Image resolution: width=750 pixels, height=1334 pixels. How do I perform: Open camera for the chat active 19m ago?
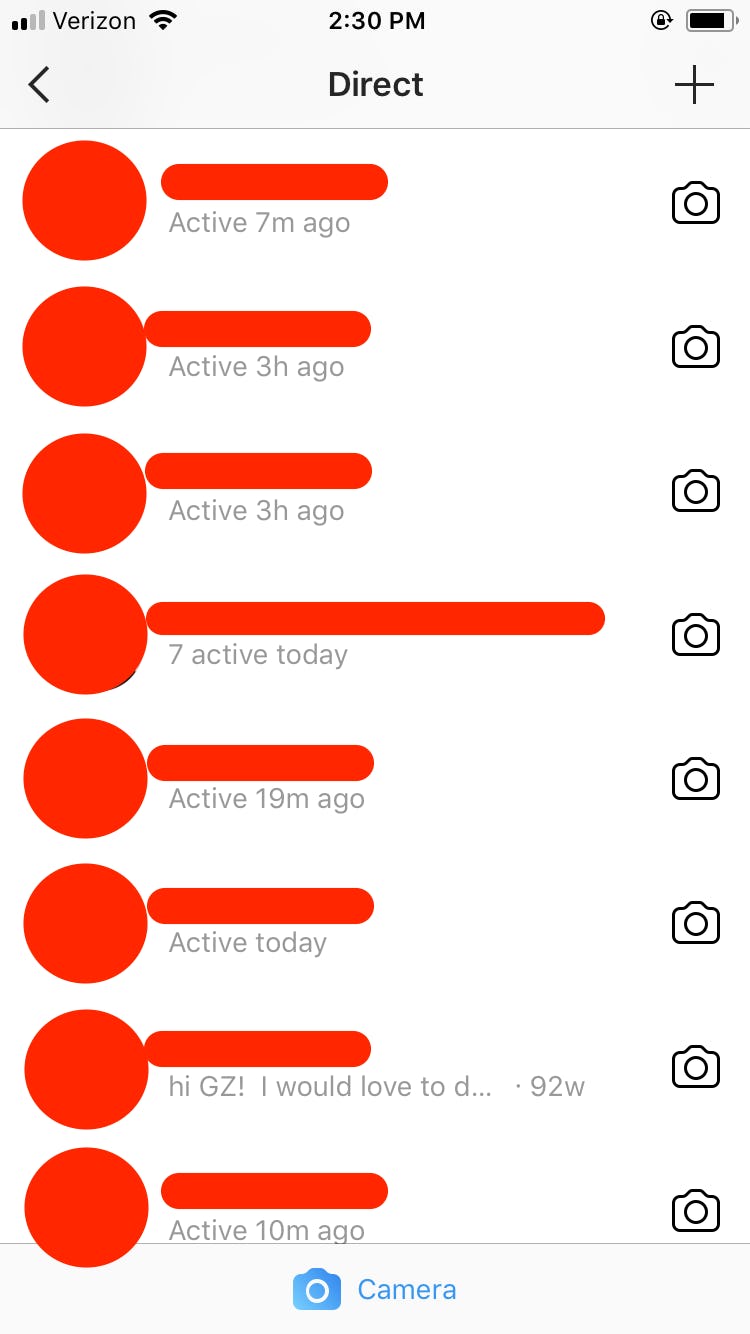coord(696,778)
